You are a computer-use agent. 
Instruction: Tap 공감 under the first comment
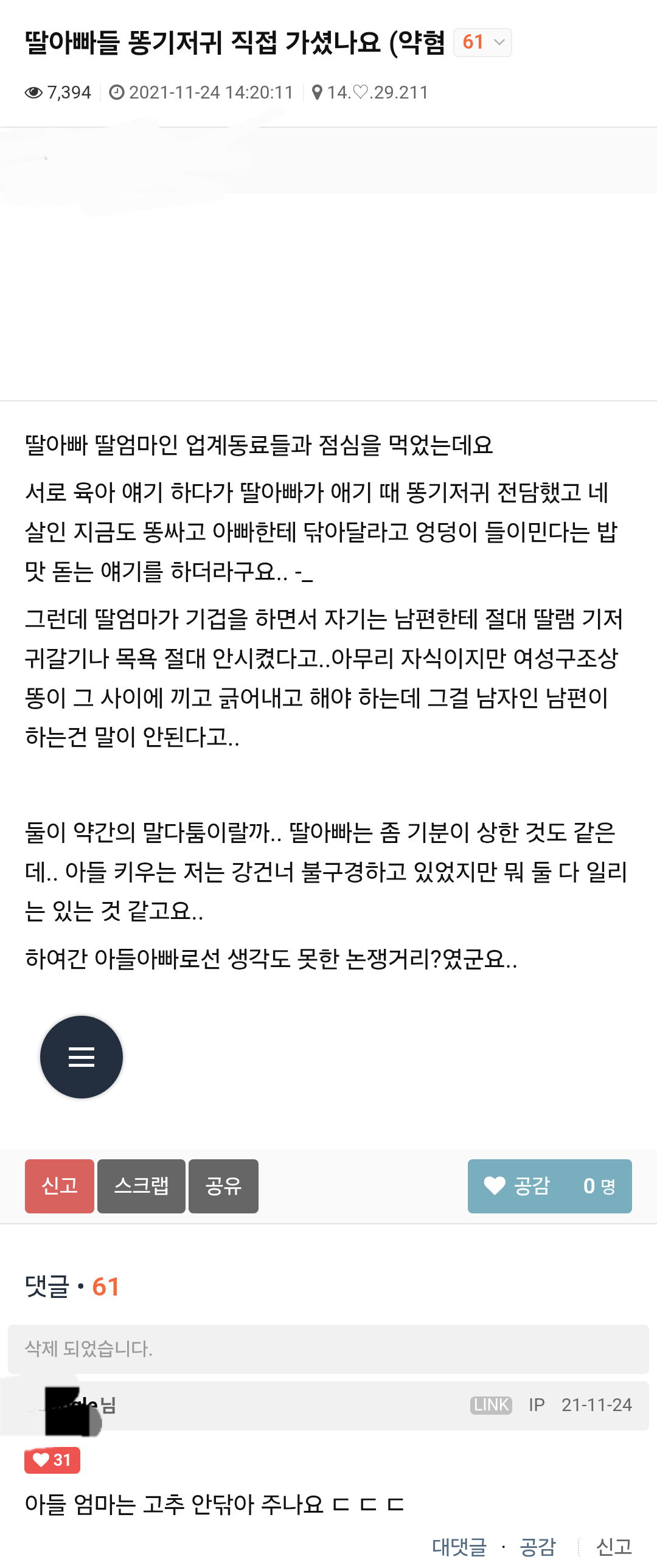pyautogui.click(x=538, y=1546)
